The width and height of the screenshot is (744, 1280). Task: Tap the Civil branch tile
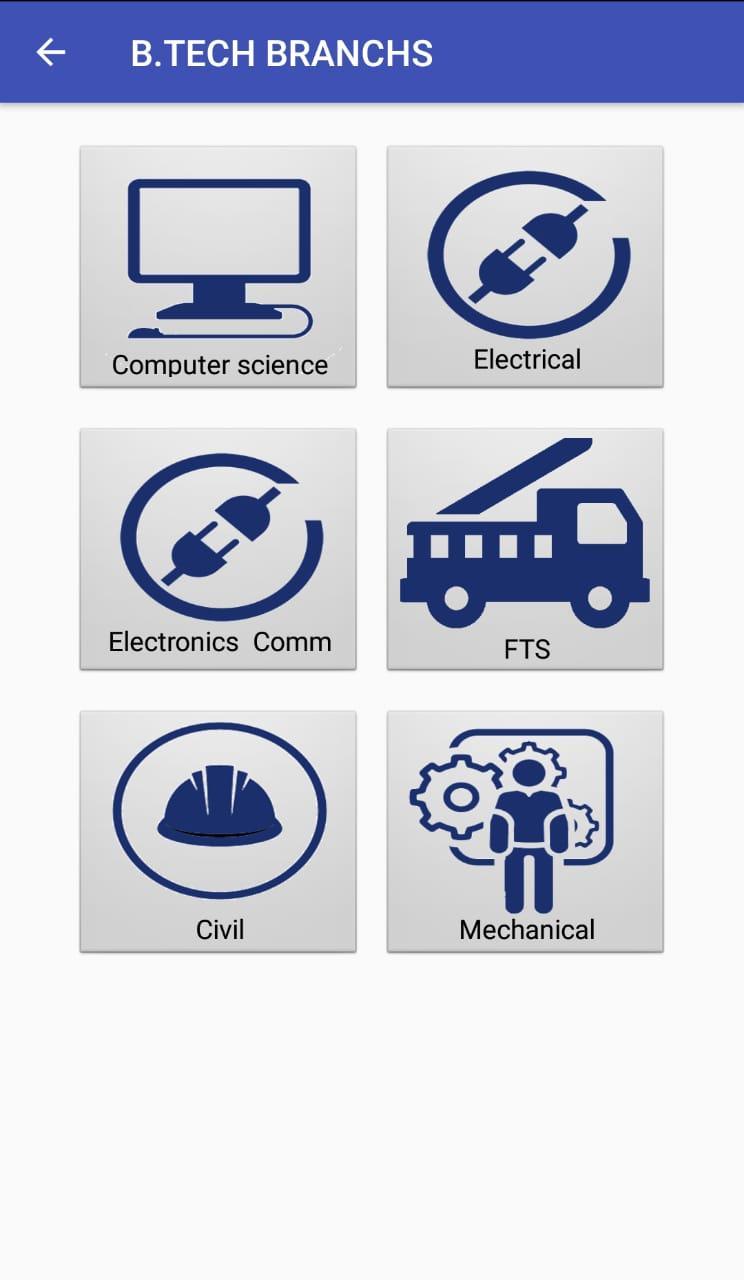click(x=218, y=830)
